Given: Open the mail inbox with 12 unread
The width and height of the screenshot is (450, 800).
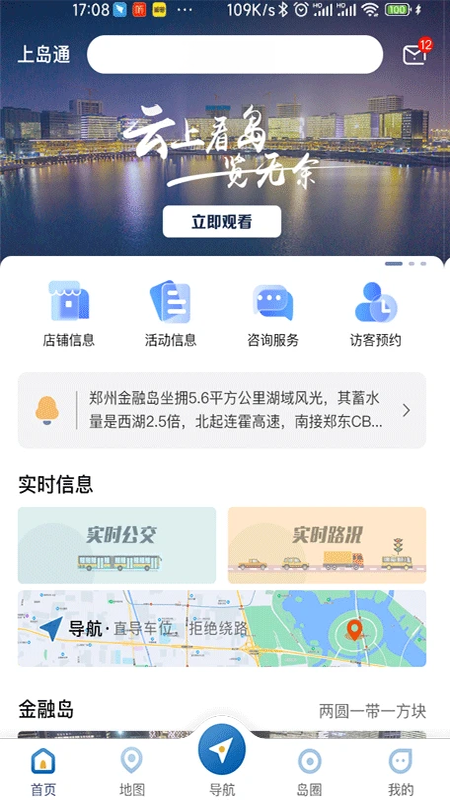Looking at the screenshot, I should [416, 53].
